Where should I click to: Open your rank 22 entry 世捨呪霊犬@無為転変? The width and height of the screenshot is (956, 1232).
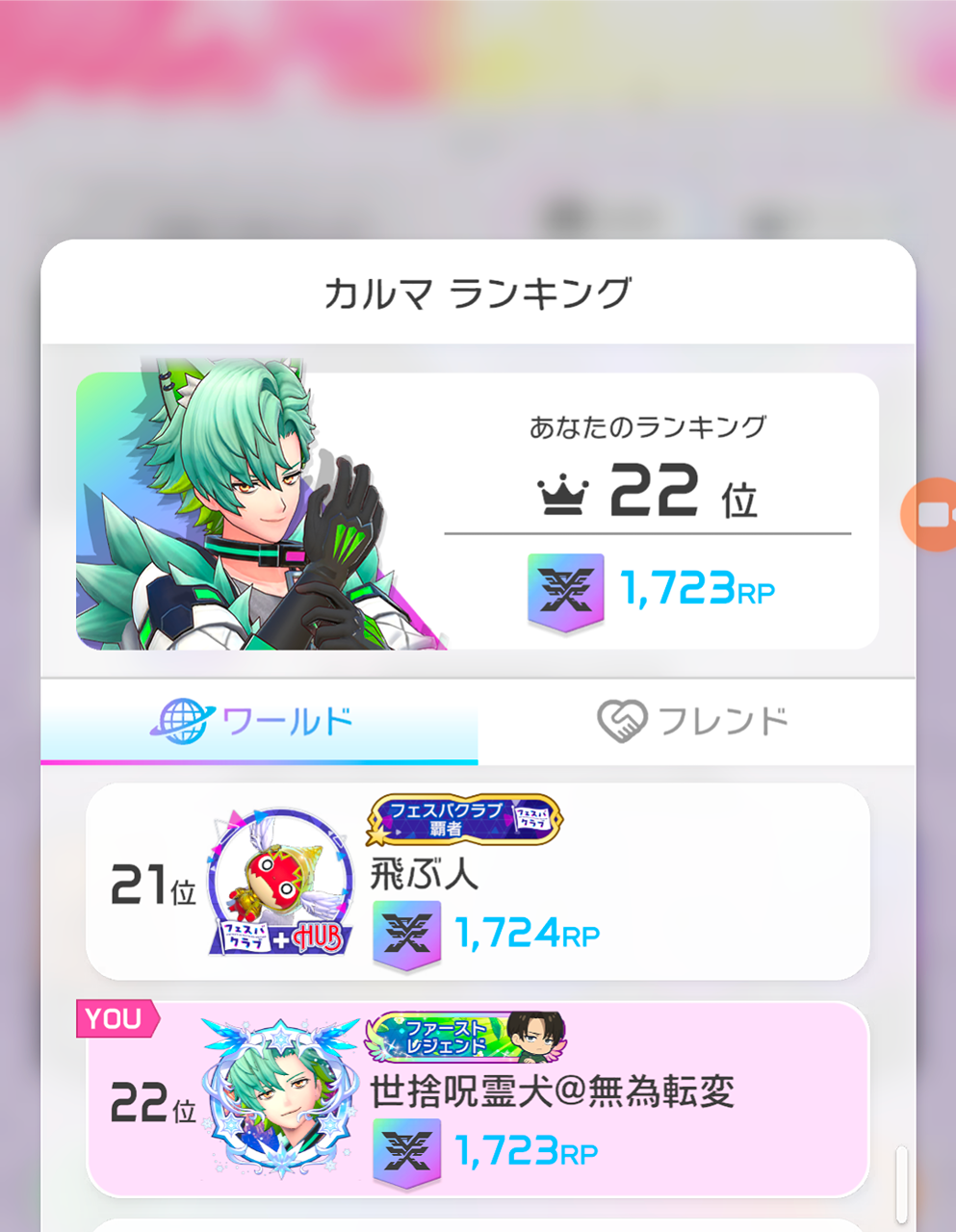point(478,1099)
